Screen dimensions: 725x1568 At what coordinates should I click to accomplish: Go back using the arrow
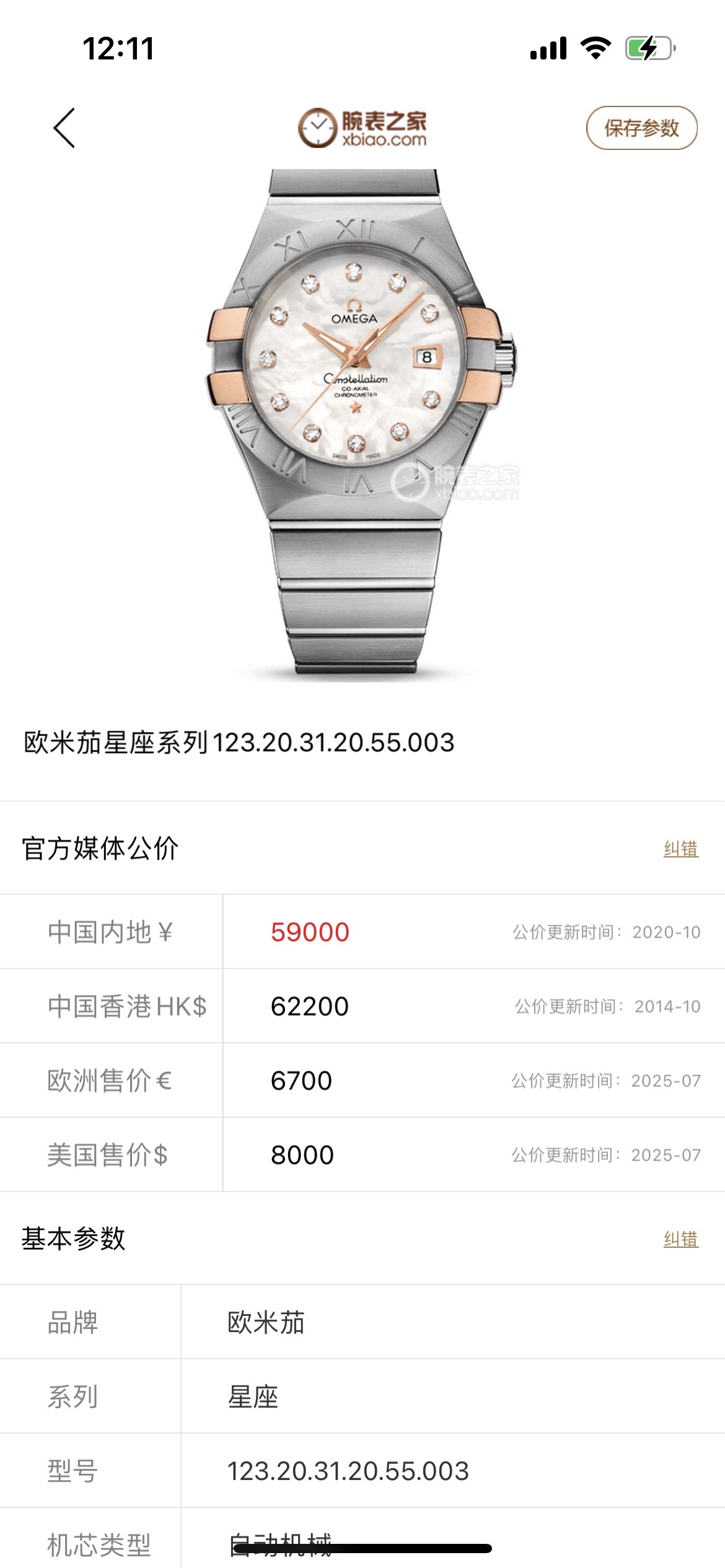point(64,128)
